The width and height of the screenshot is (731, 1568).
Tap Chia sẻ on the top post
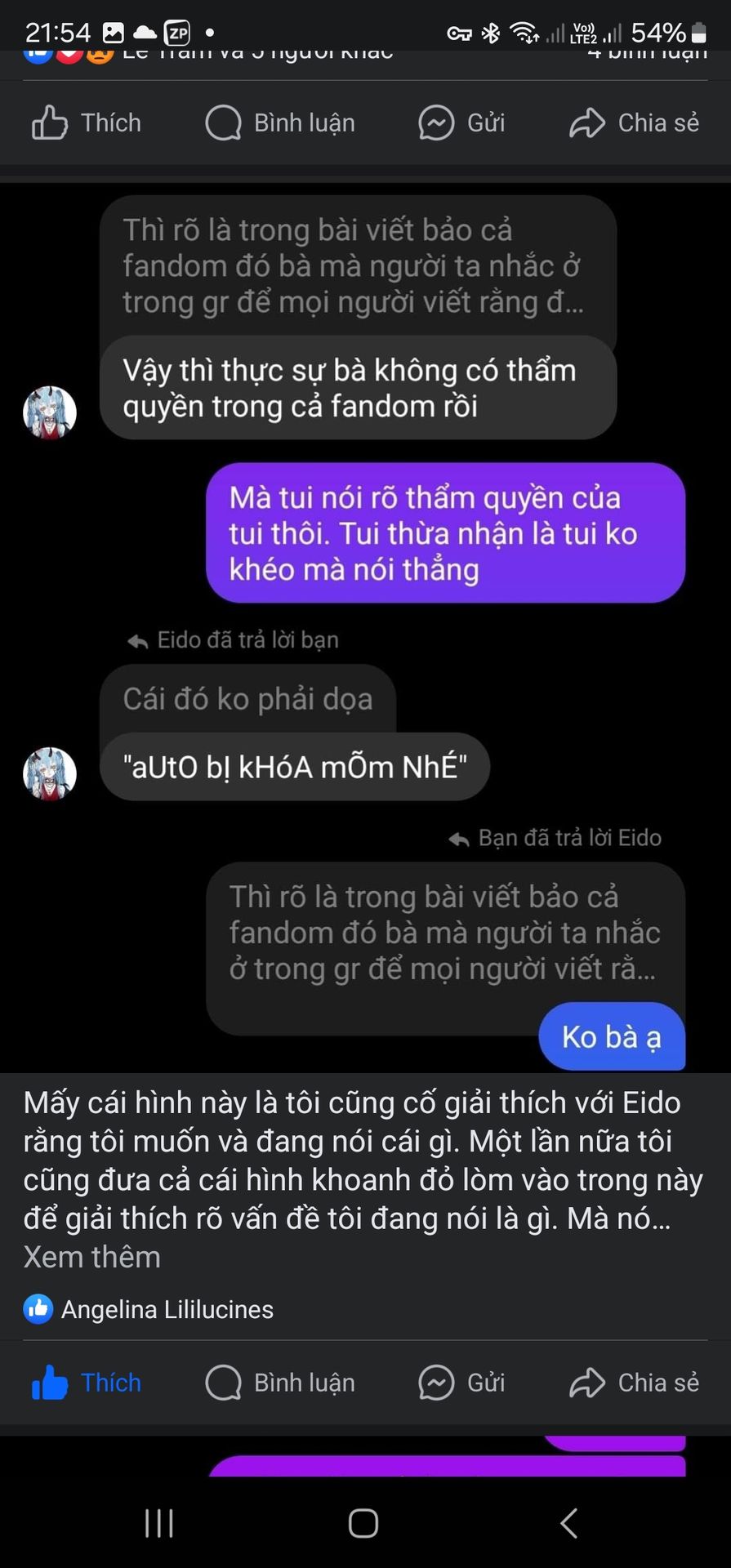(634, 123)
